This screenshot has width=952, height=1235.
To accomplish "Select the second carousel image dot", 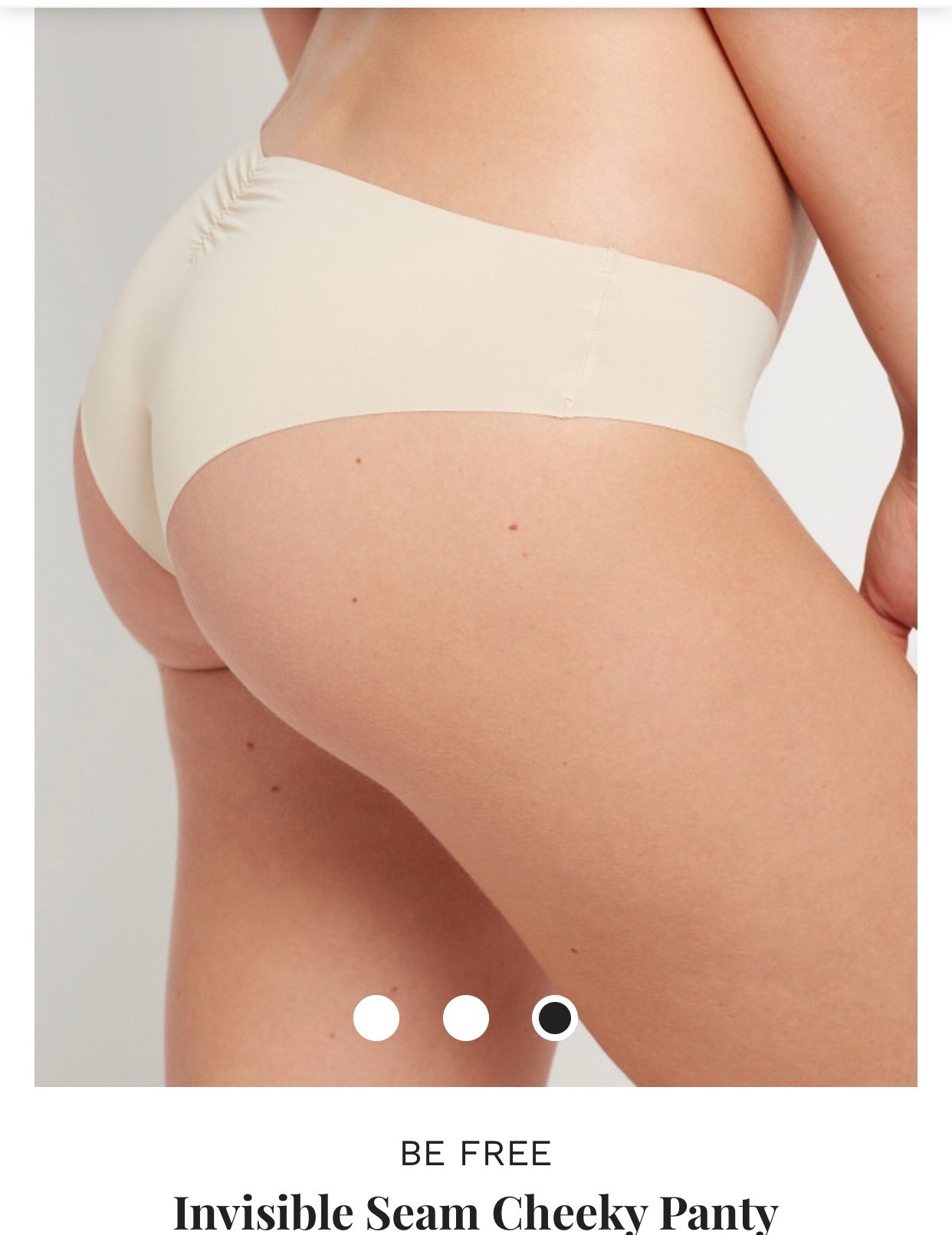I will point(465,1018).
